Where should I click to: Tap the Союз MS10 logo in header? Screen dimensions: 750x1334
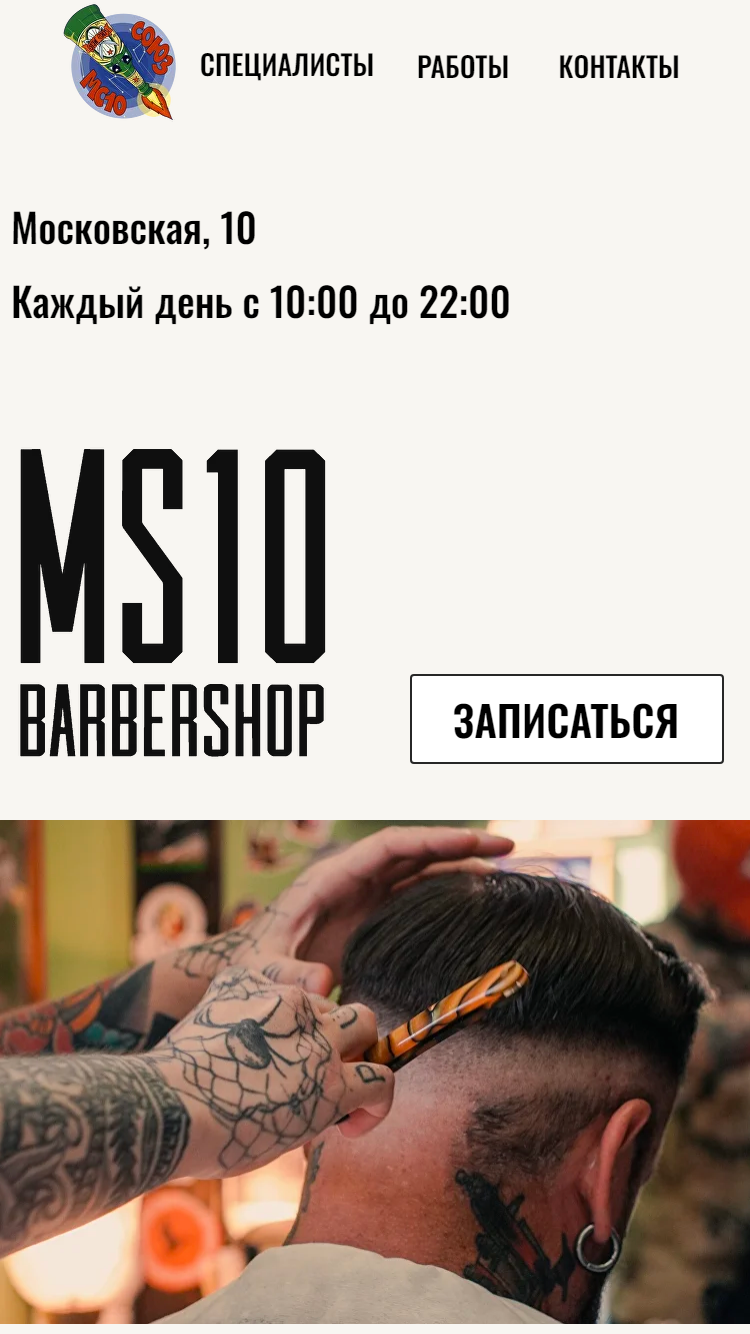click(120, 62)
